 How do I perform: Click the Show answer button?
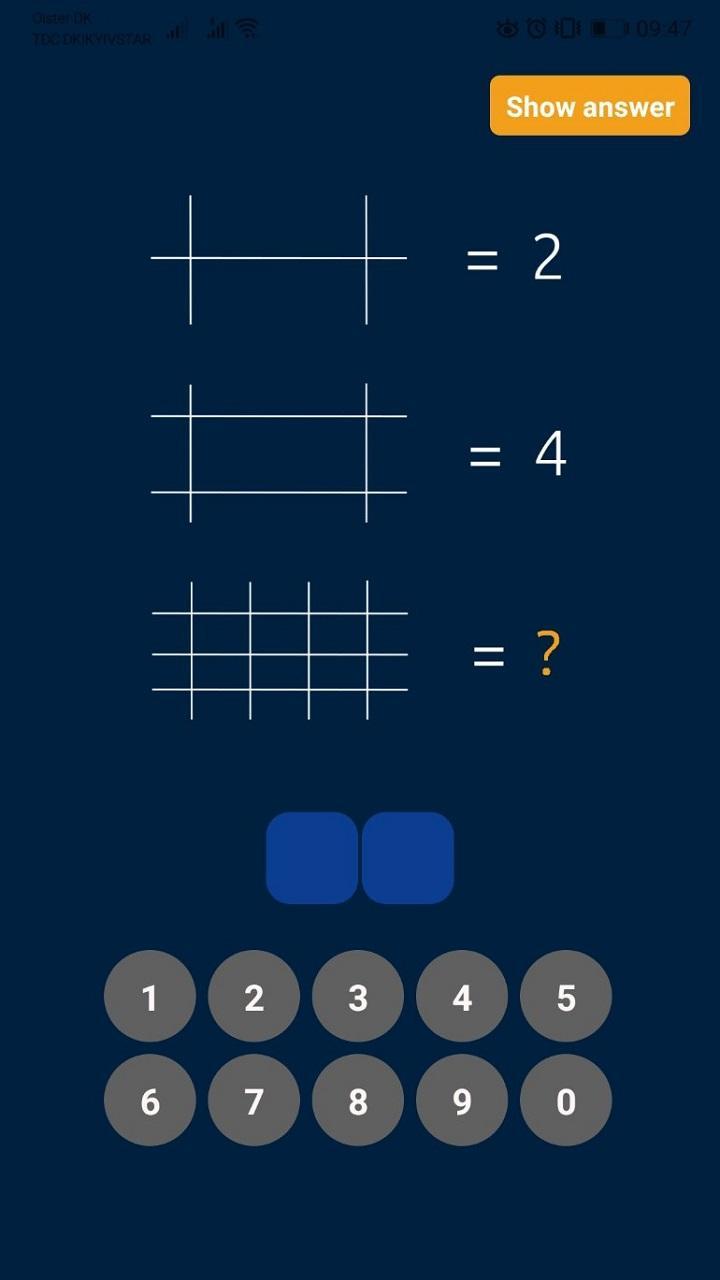point(589,105)
